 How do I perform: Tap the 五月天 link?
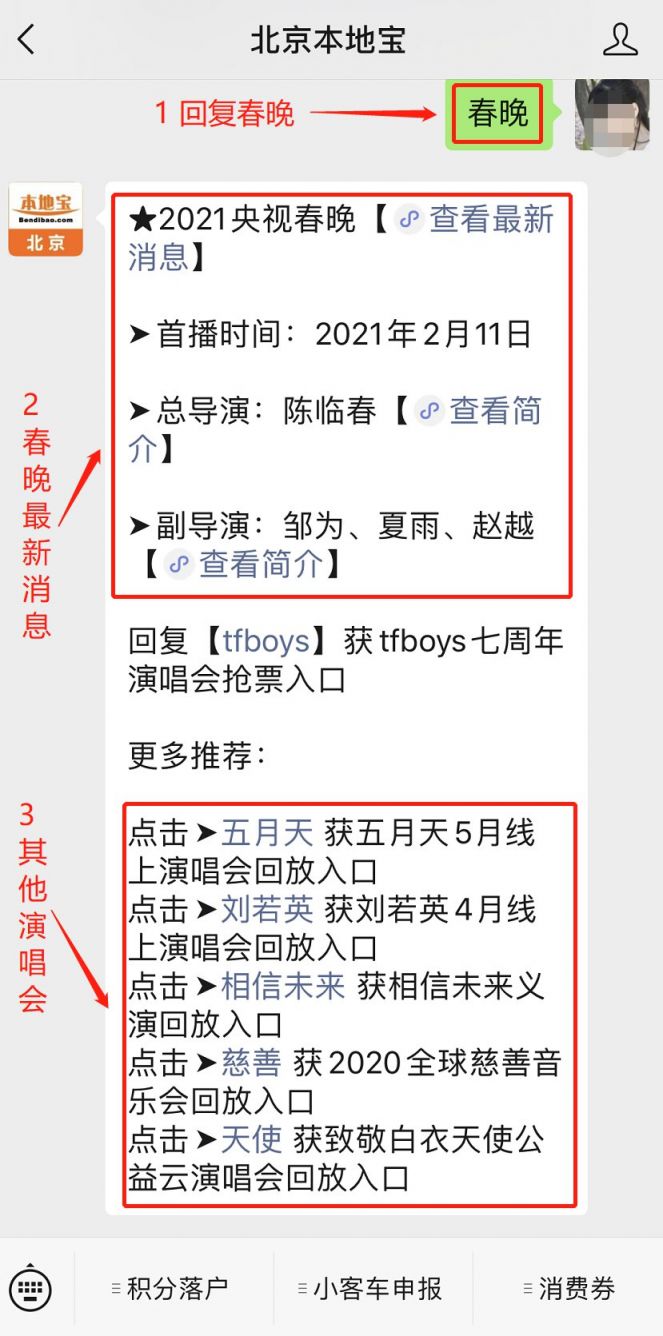click(x=267, y=833)
